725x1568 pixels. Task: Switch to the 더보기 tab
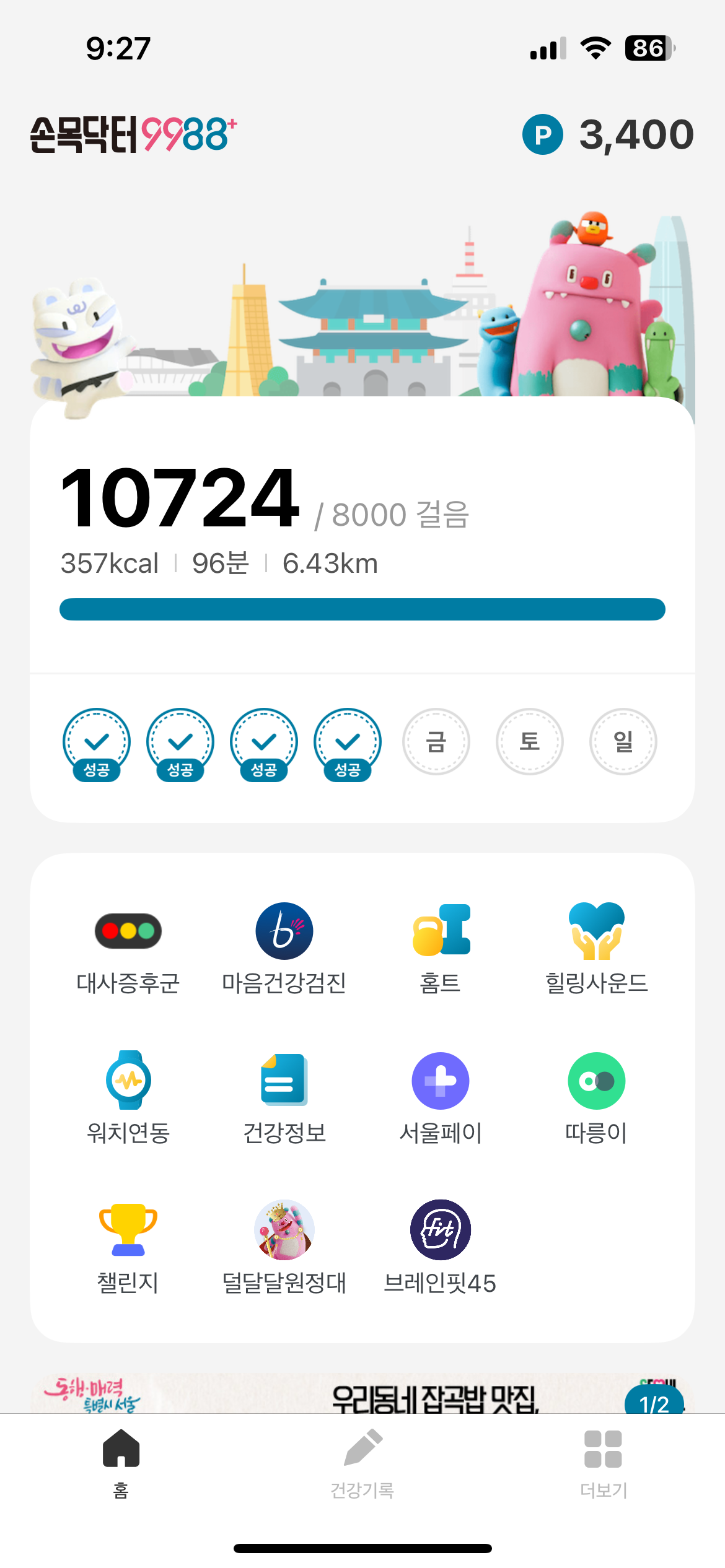(x=604, y=1463)
